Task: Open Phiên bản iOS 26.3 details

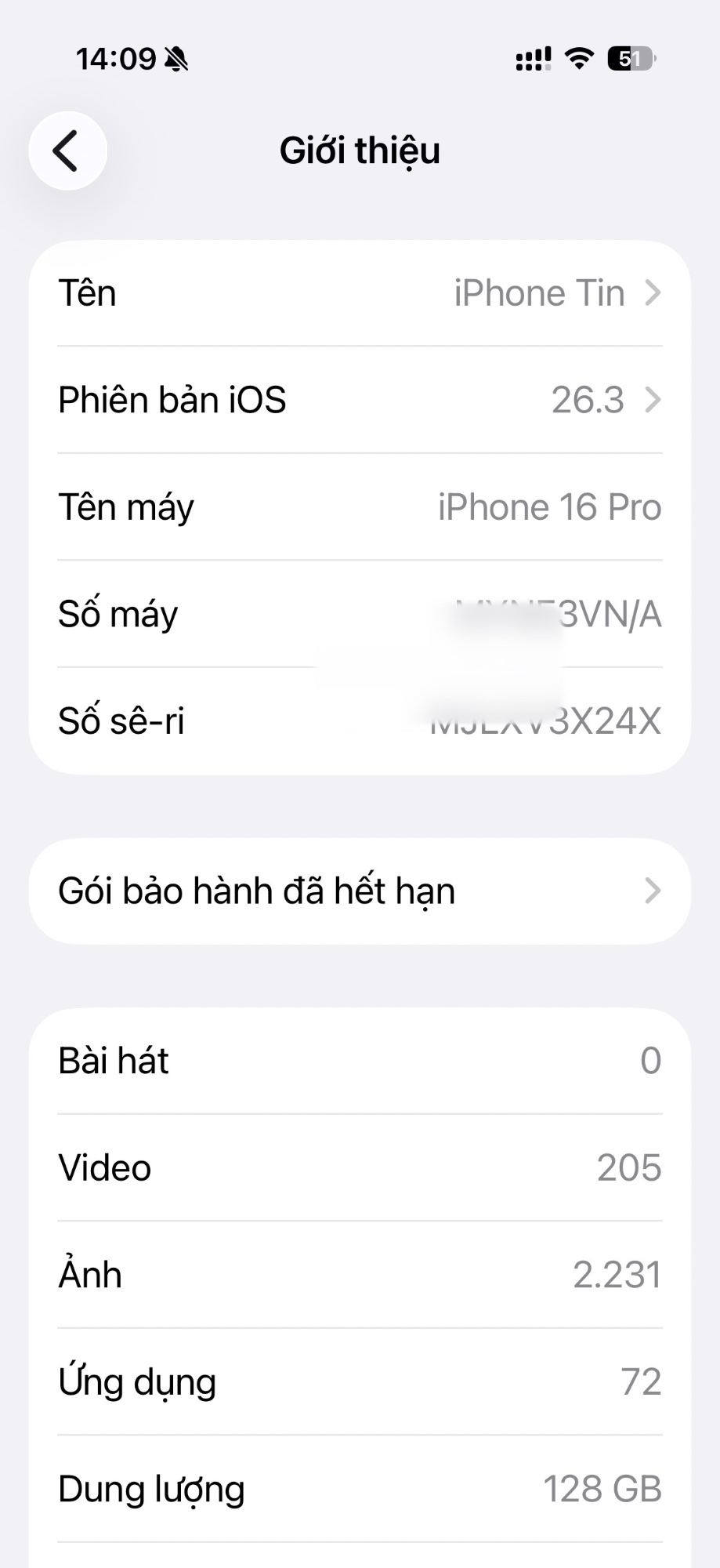Action: coord(360,400)
